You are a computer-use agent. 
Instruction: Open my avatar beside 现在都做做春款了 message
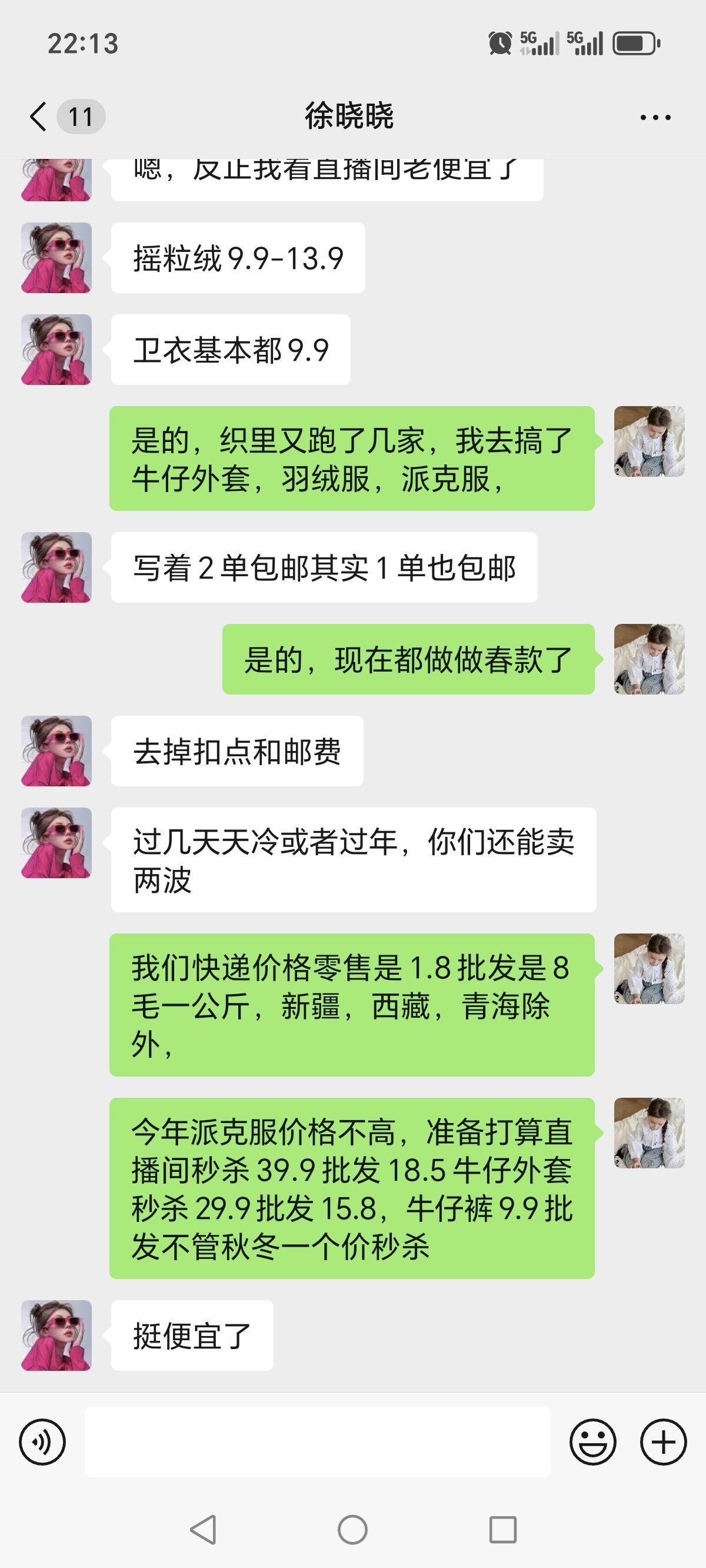(x=649, y=659)
